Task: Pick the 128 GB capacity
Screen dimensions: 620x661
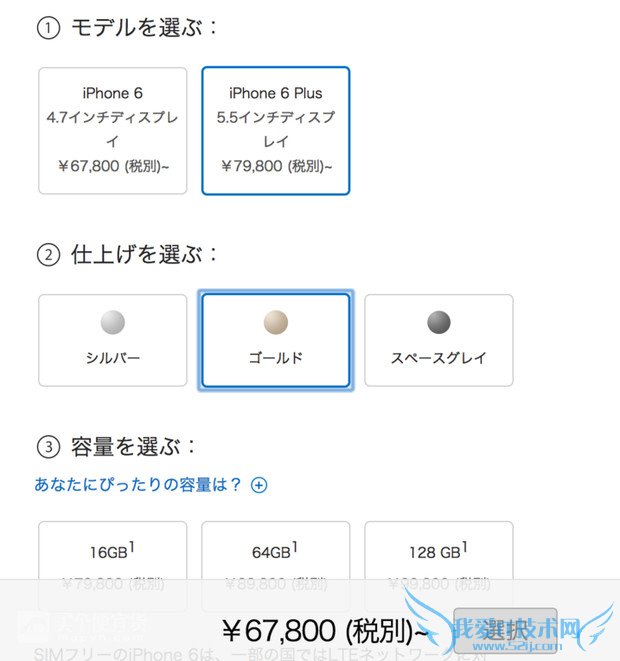Action: click(x=438, y=550)
